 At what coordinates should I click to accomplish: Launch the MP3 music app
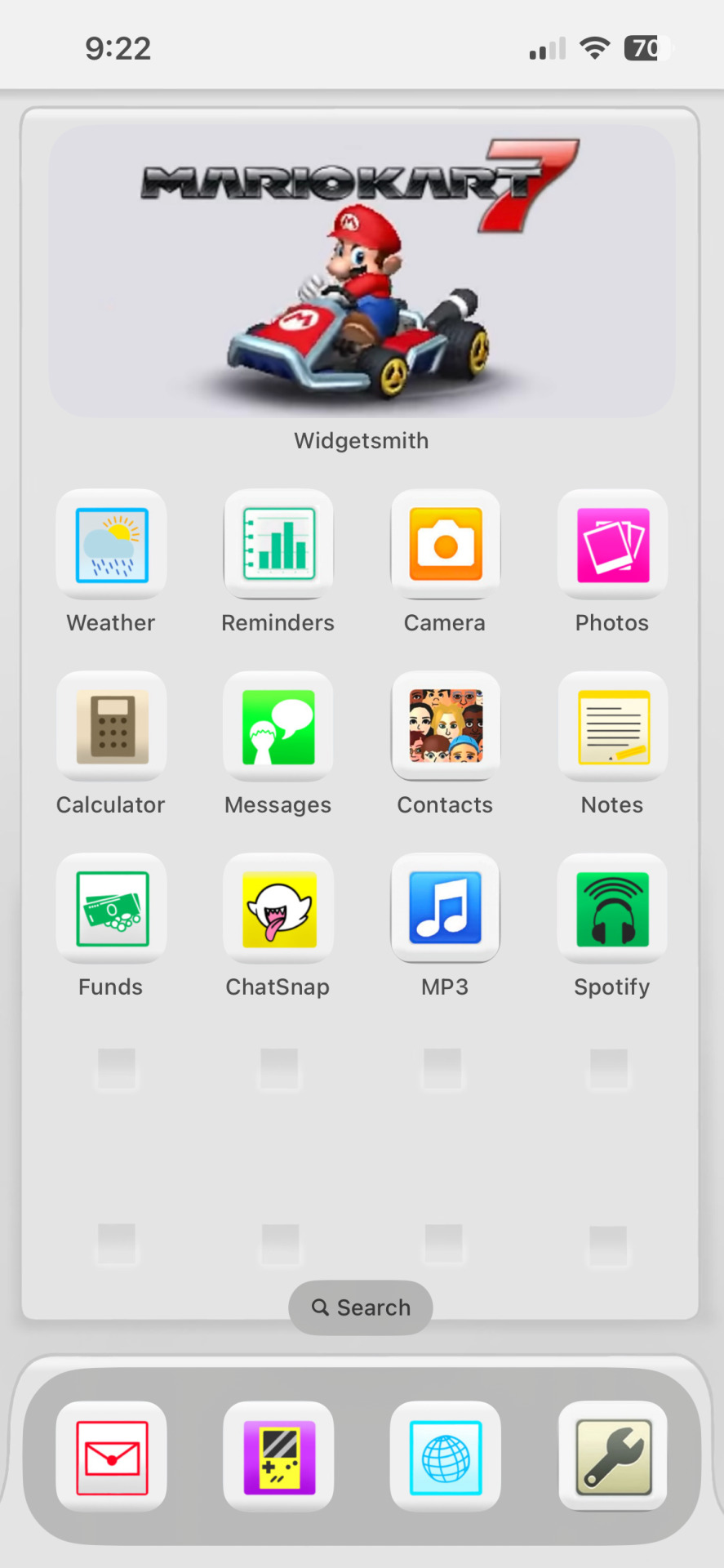pos(445,909)
